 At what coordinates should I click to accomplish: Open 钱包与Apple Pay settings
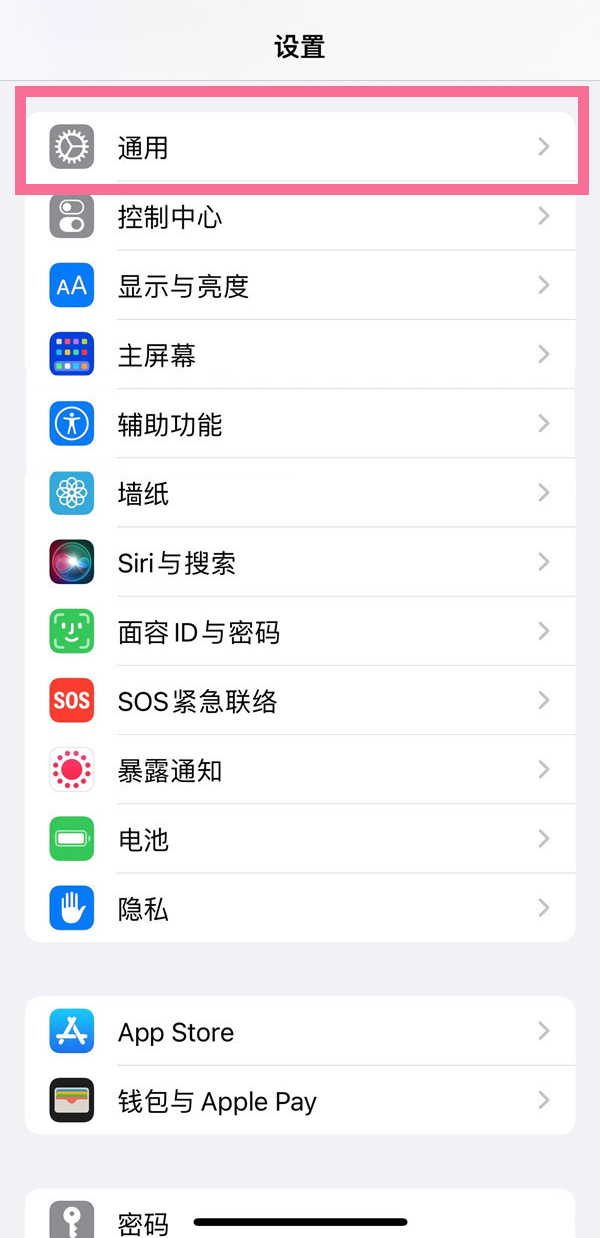click(300, 1101)
